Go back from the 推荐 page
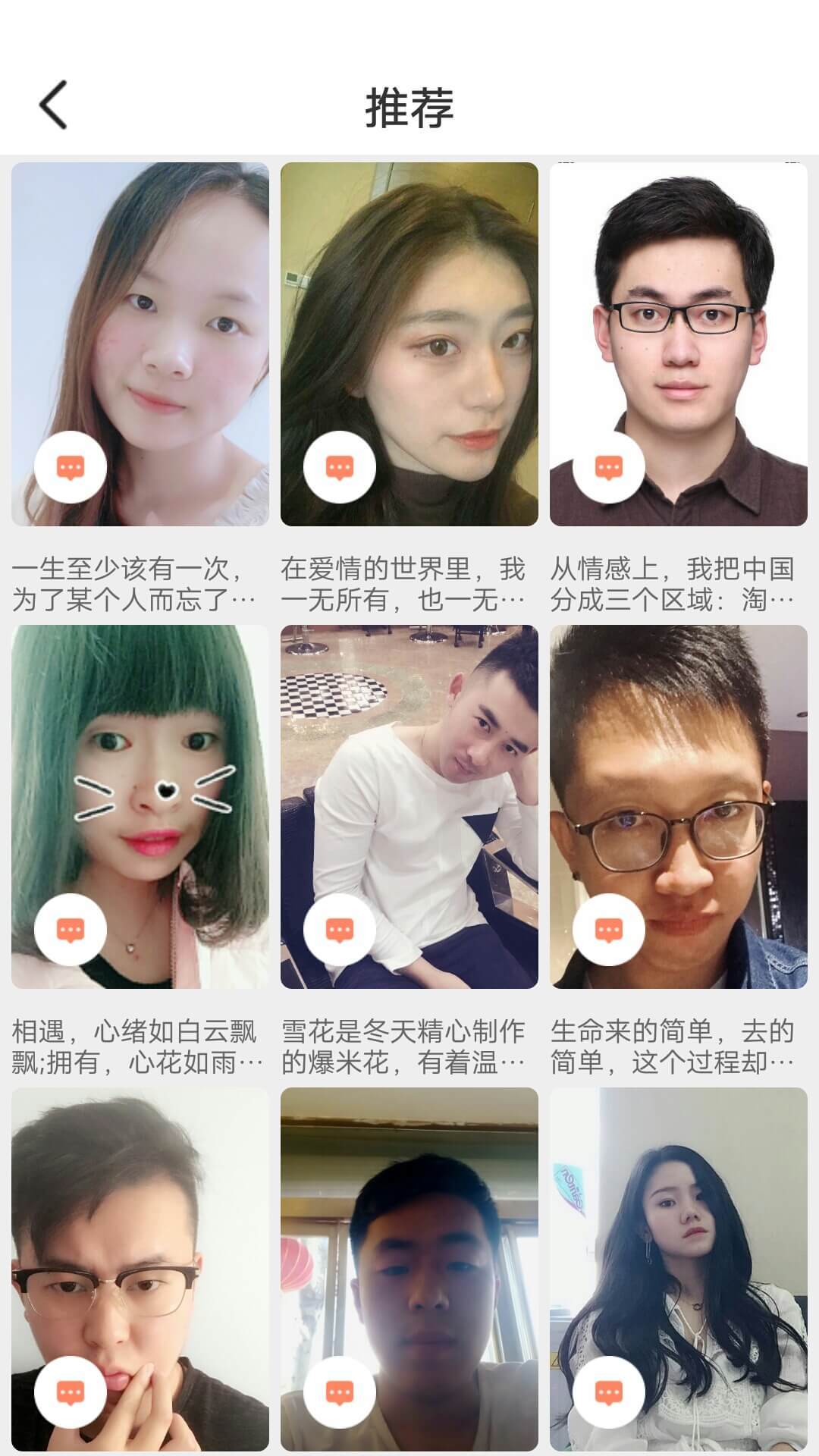819x1456 pixels. coord(53,105)
